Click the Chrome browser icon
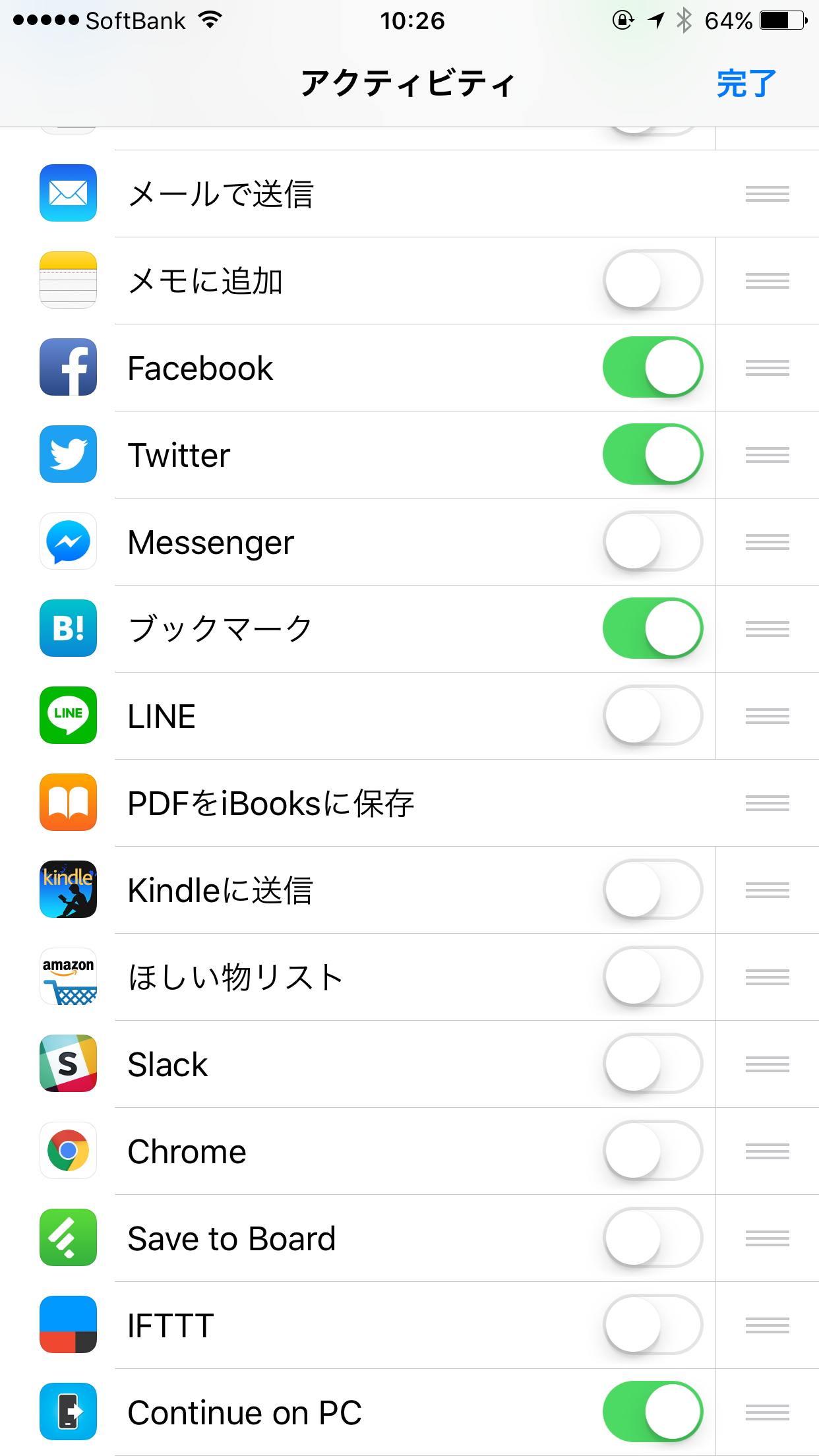Image resolution: width=819 pixels, height=1456 pixels. pyautogui.click(x=68, y=1151)
